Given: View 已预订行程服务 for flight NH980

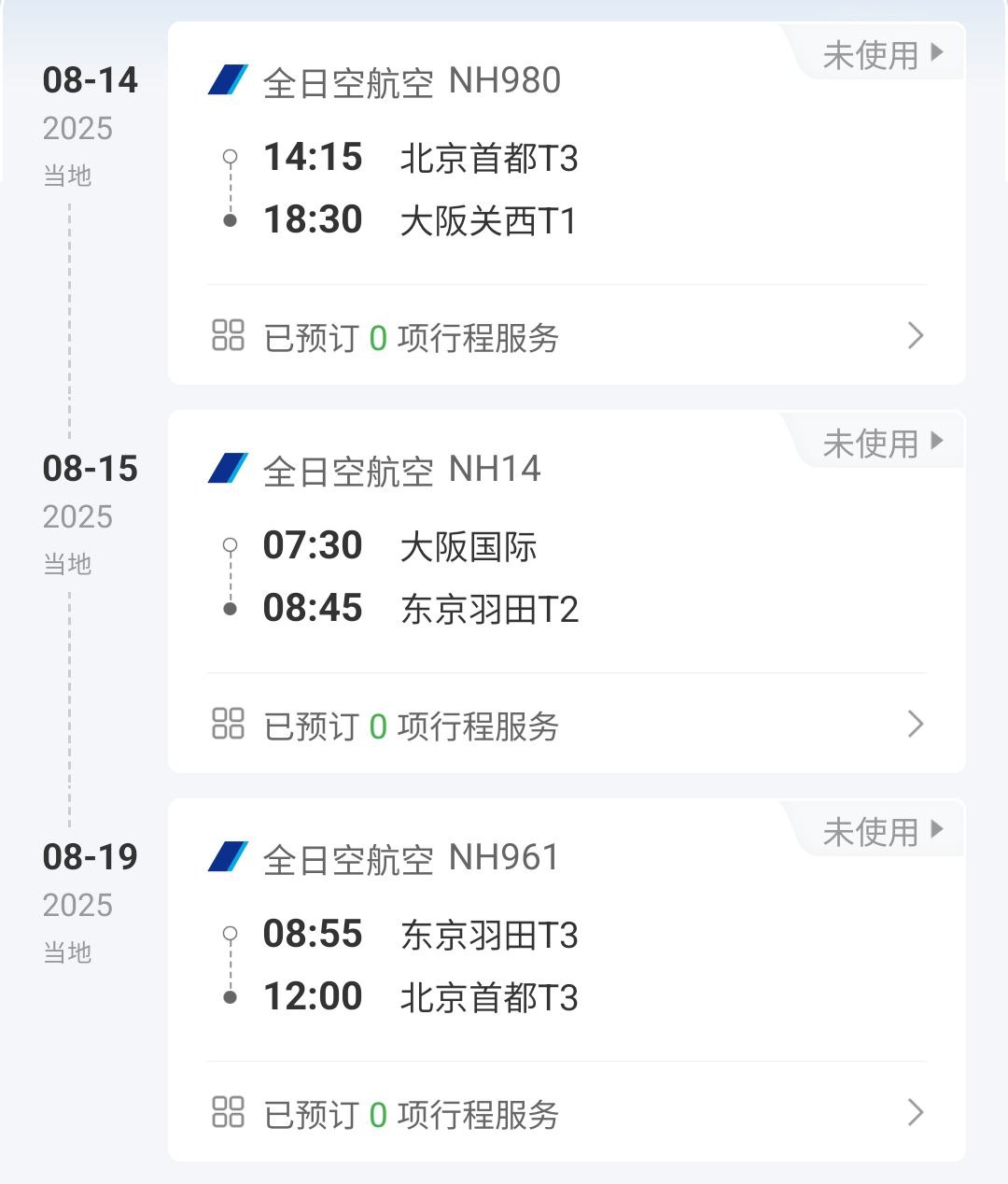Looking at the screenshot, I should click(567, 336).
